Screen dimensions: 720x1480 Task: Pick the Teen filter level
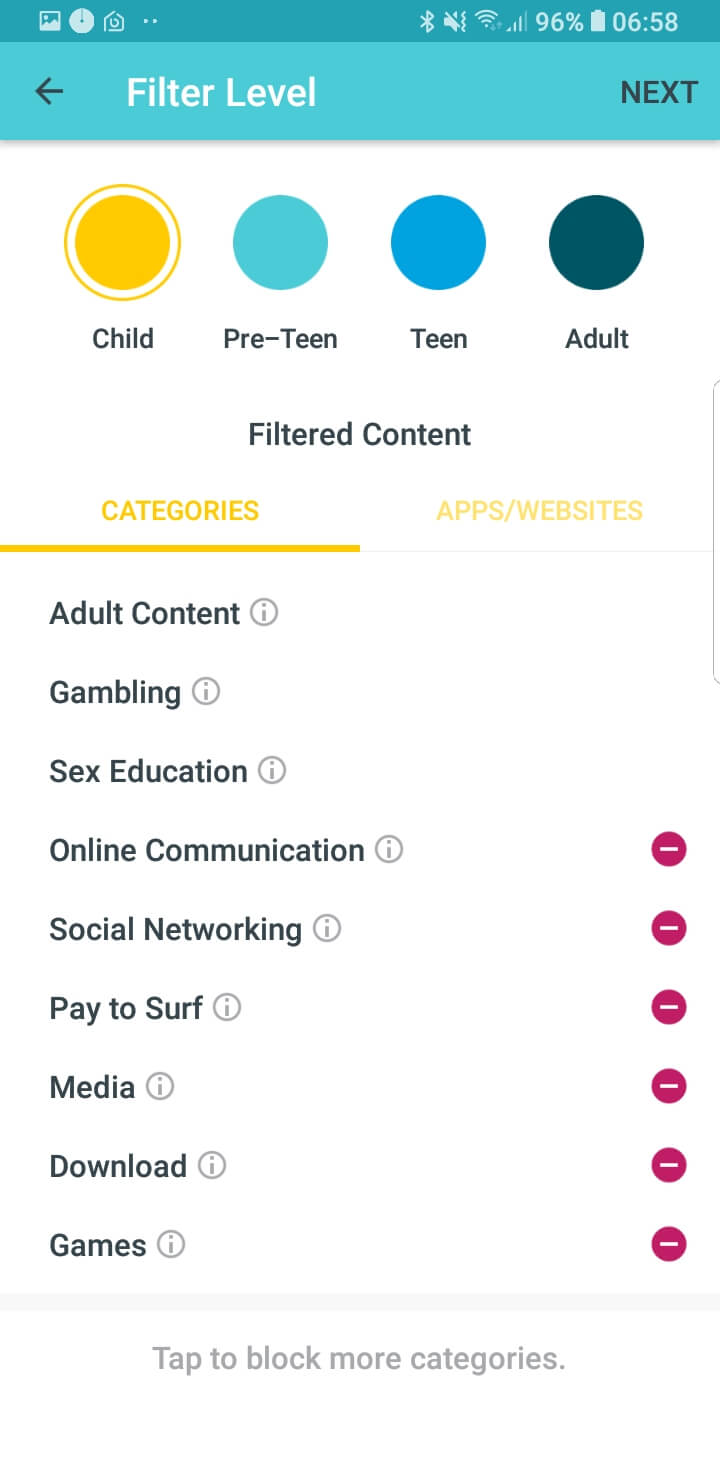438,242
